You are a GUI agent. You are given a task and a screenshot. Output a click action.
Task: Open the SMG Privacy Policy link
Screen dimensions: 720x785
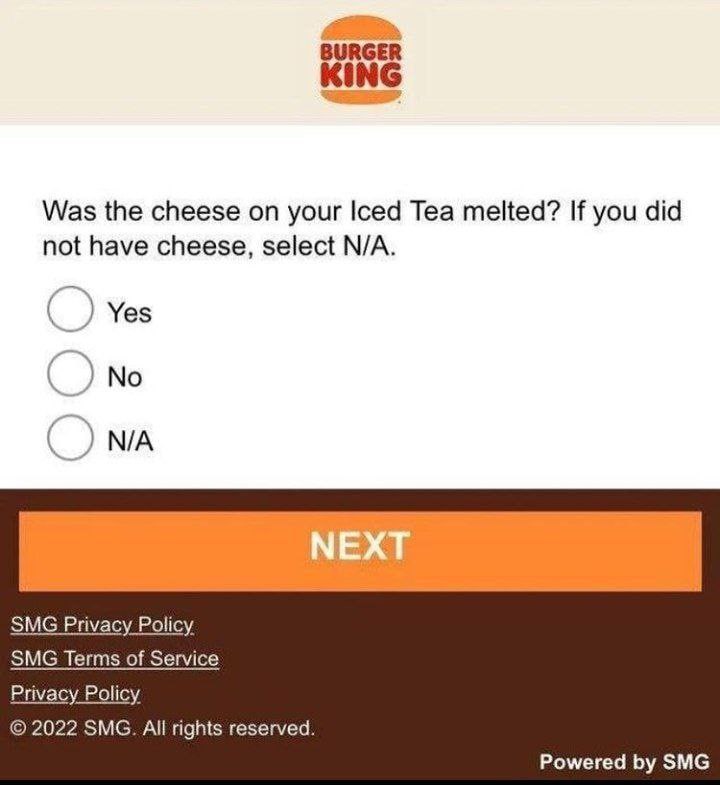(x=101, y=625)
